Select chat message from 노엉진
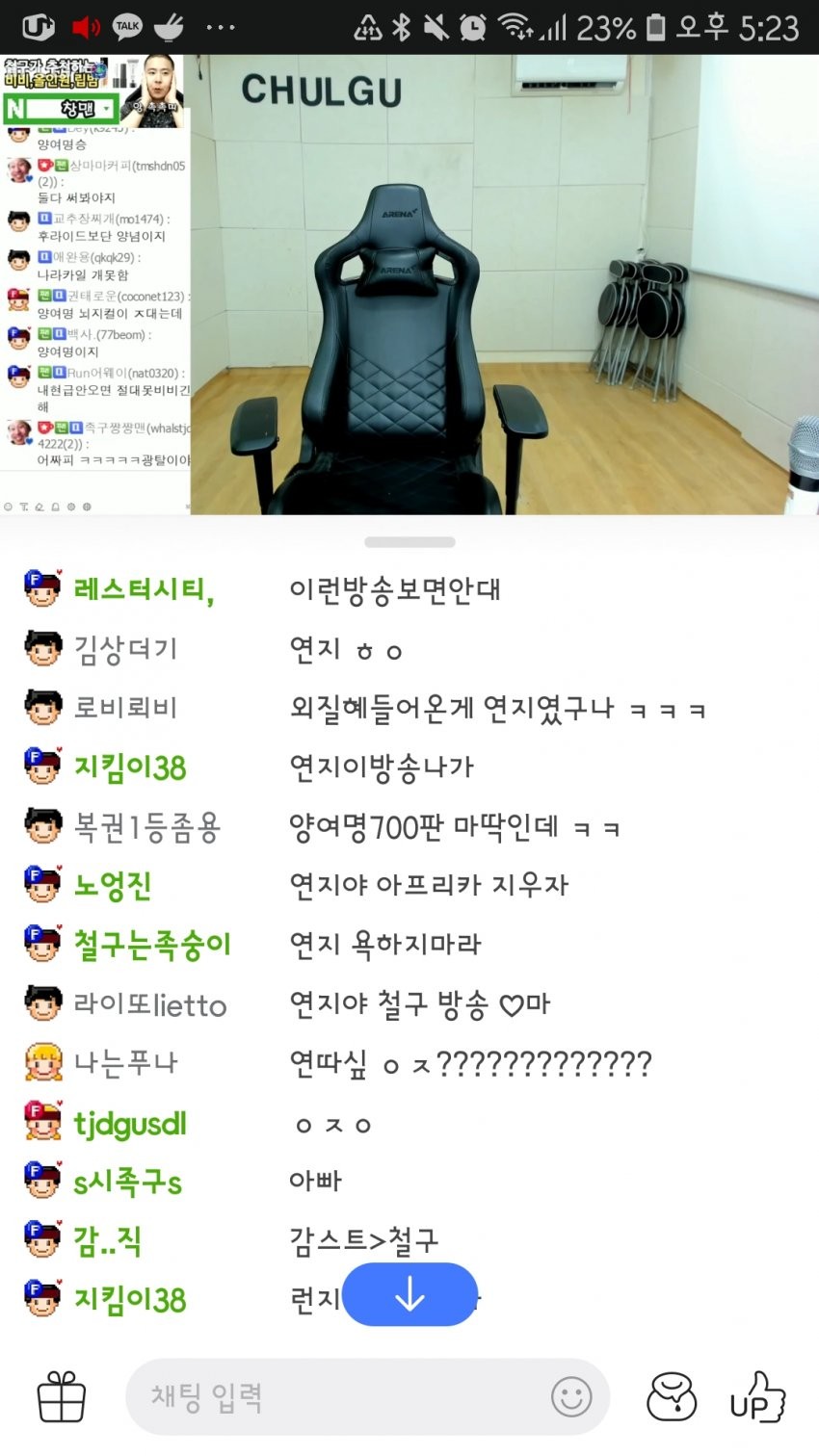Screen dimensions: 819x1456 (x=429, y=885)
